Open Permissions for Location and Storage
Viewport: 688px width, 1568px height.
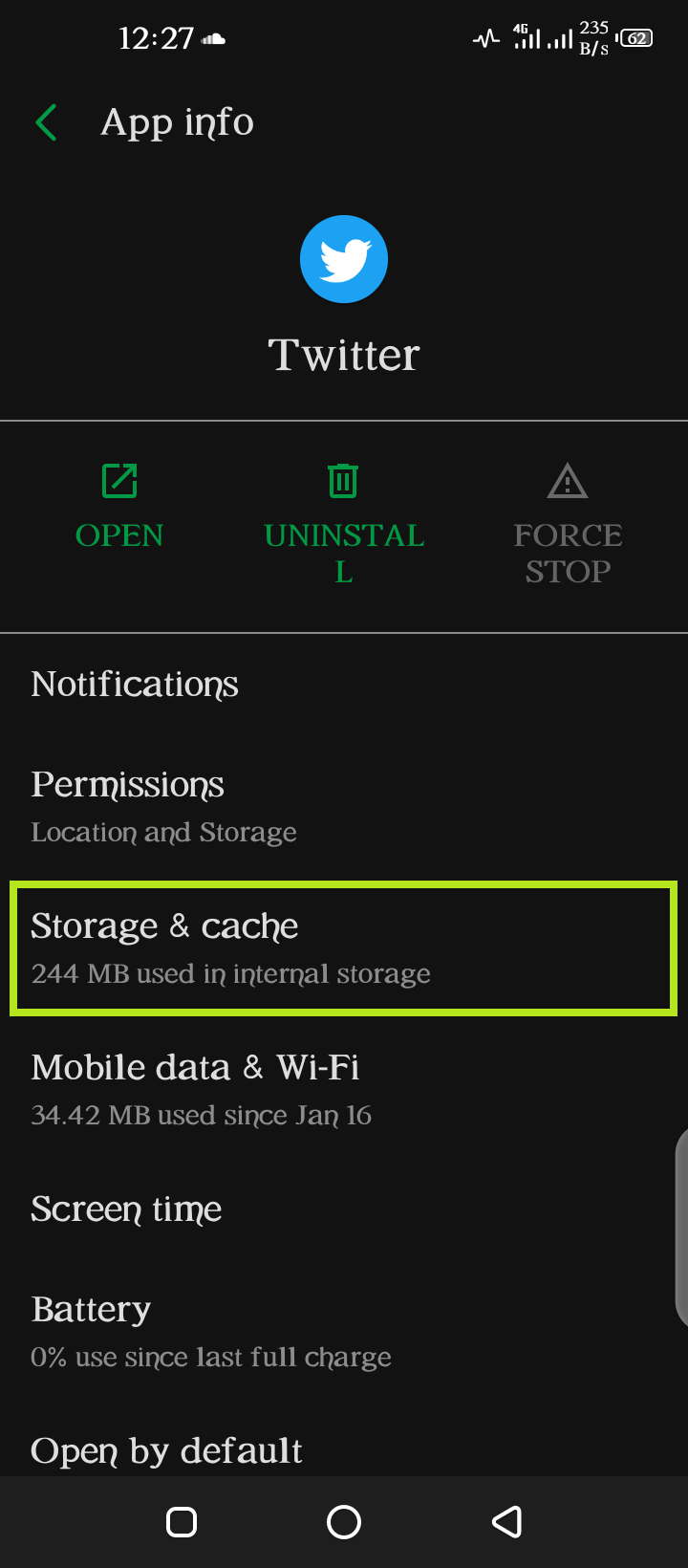(x=344, y=807)
